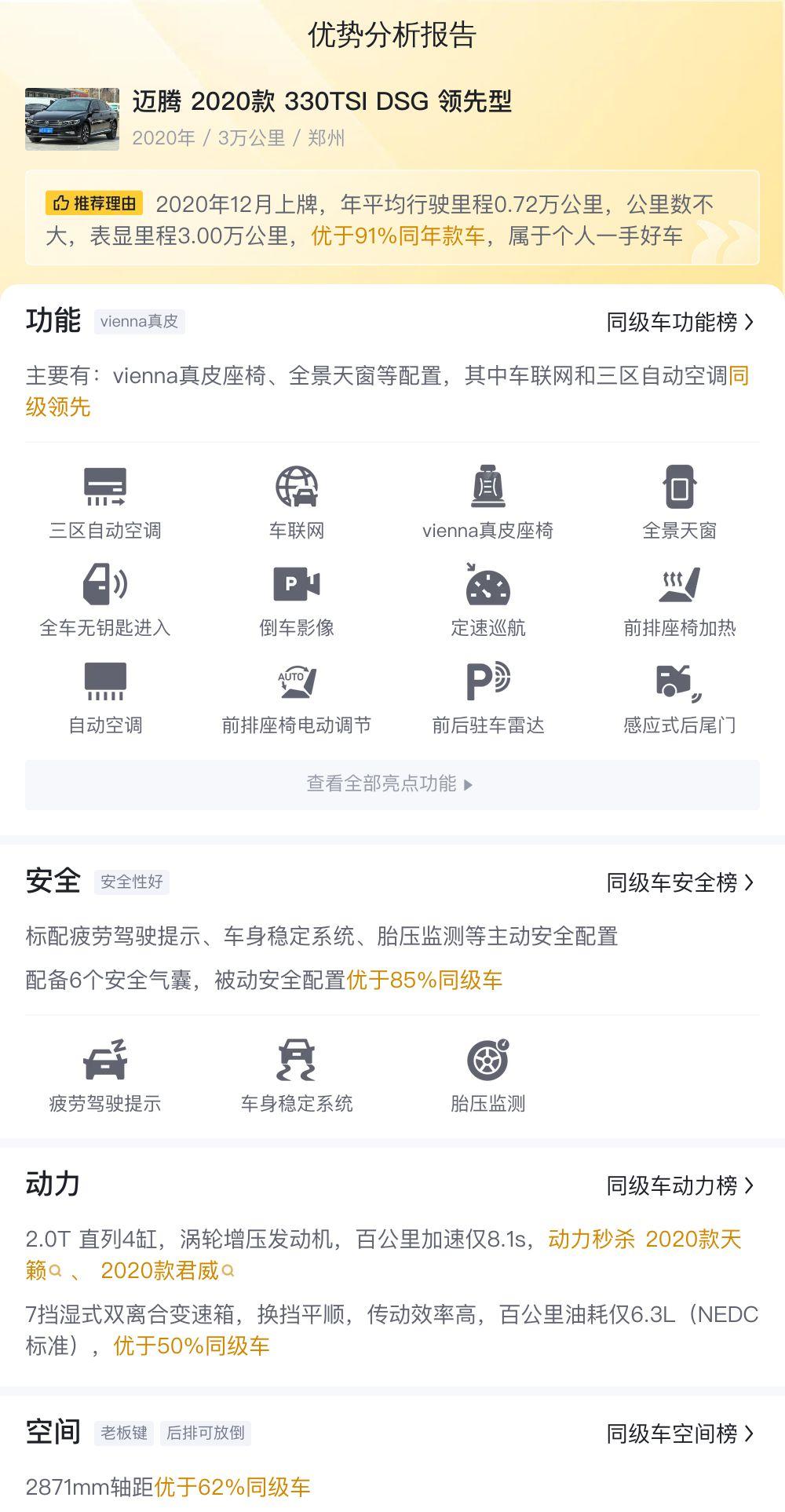Search the 2020款君威 link
Viewport: 785px width, 1512px height.
tap(167, 1270)
